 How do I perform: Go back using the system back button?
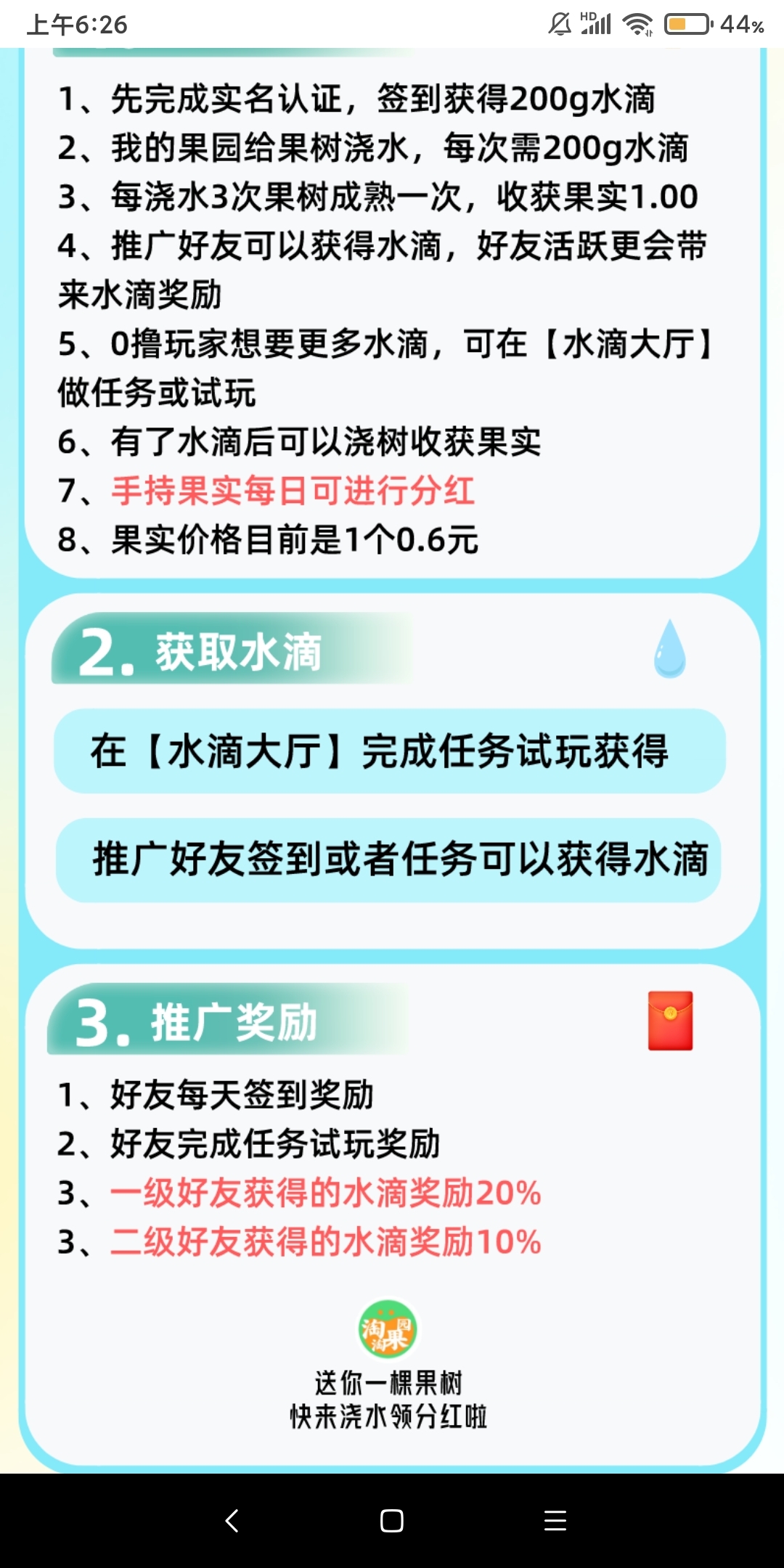click(x=232, y=1521)
